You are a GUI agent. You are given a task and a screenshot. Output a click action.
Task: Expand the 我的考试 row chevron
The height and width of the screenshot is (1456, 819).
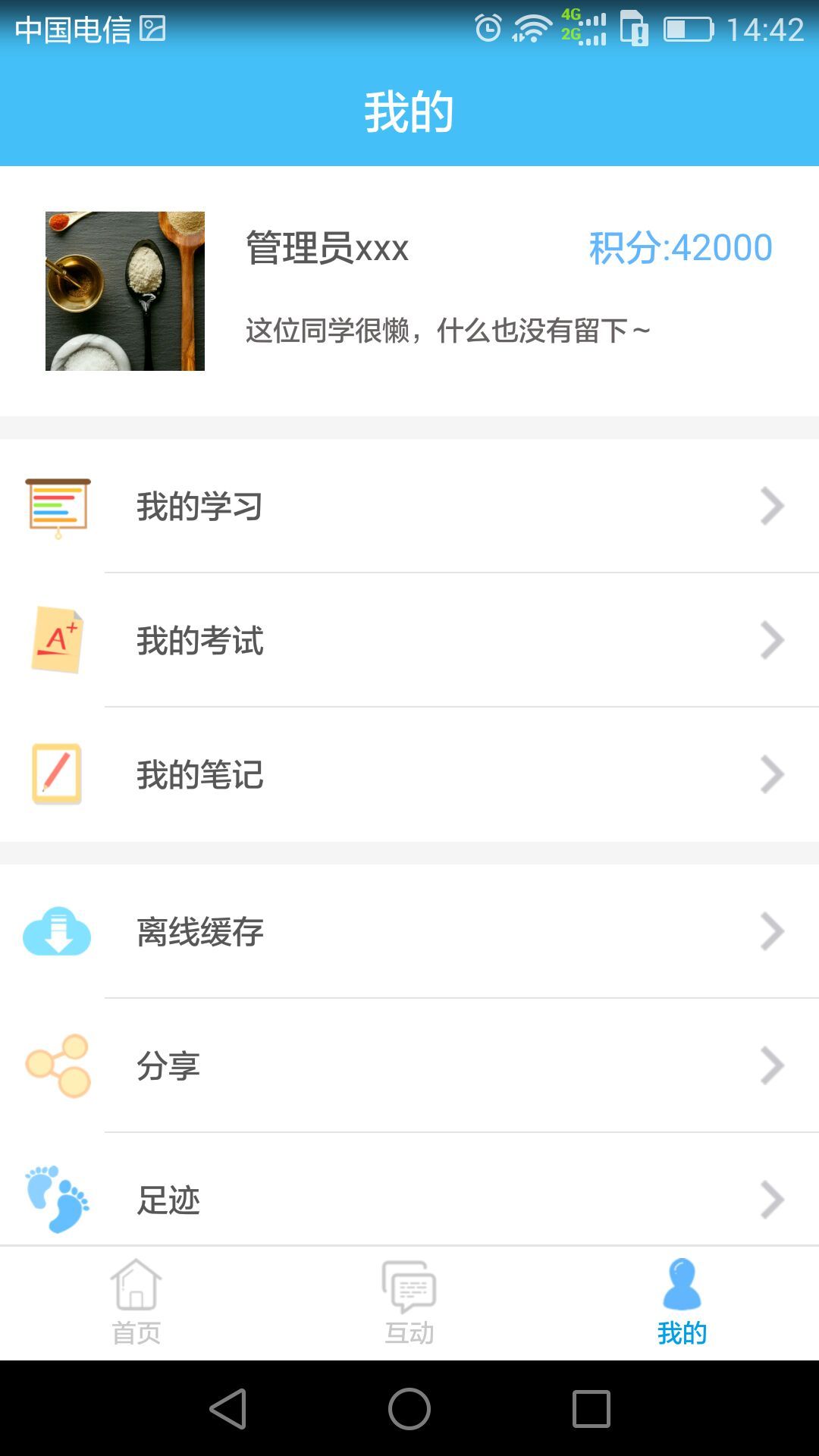[x=772, y=641]
